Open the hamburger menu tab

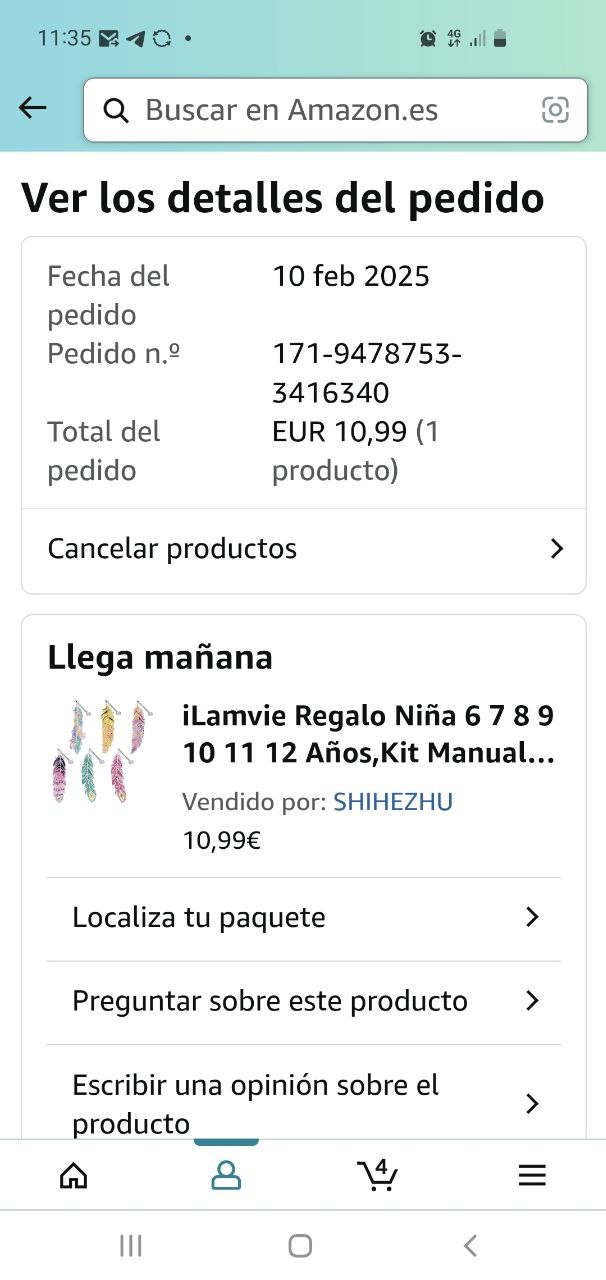(x=532, y=1176)
